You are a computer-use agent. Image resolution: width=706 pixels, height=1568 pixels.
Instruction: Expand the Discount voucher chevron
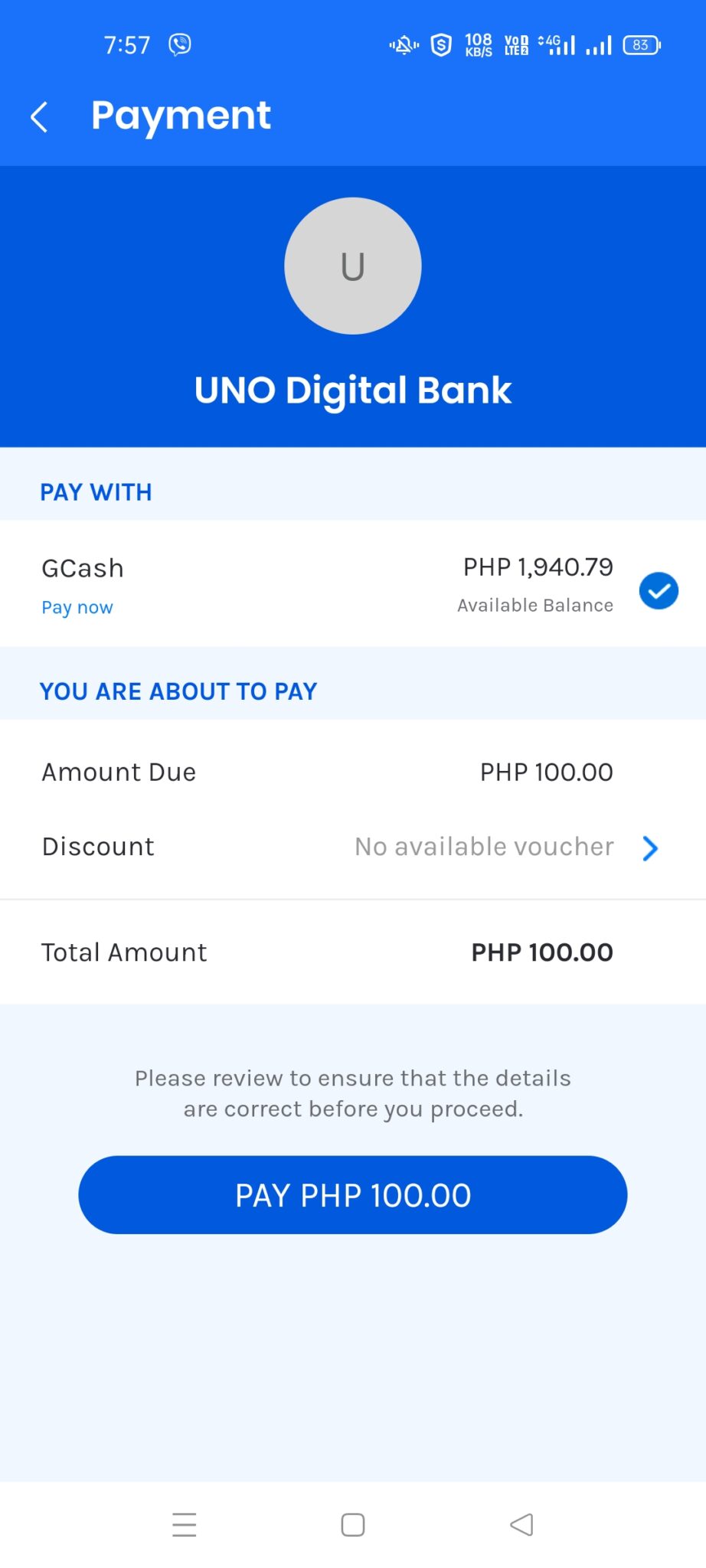649,848
